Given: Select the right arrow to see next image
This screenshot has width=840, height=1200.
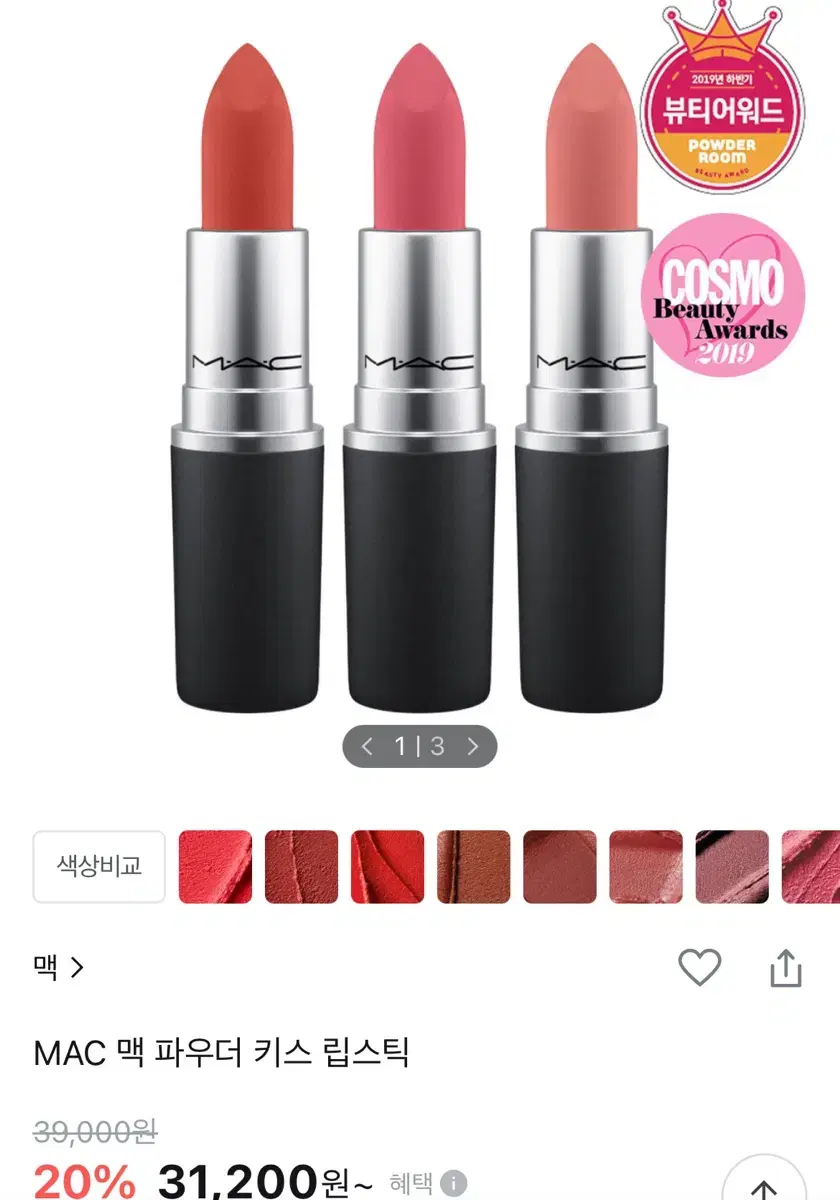Looking at the screenshot, I should pyautogui.click(x=472, y=746).
